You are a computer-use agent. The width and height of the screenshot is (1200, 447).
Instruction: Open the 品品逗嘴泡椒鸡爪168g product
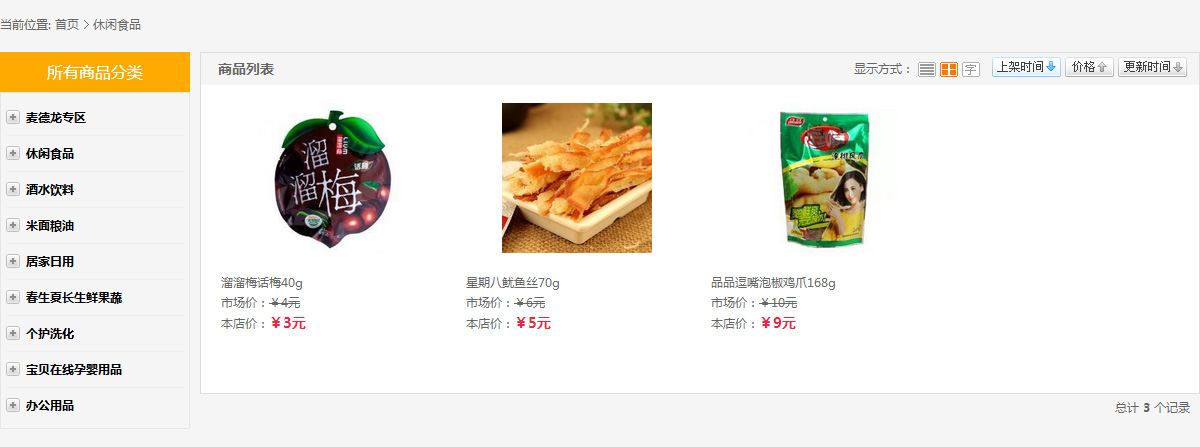click(x=773, y=283)
